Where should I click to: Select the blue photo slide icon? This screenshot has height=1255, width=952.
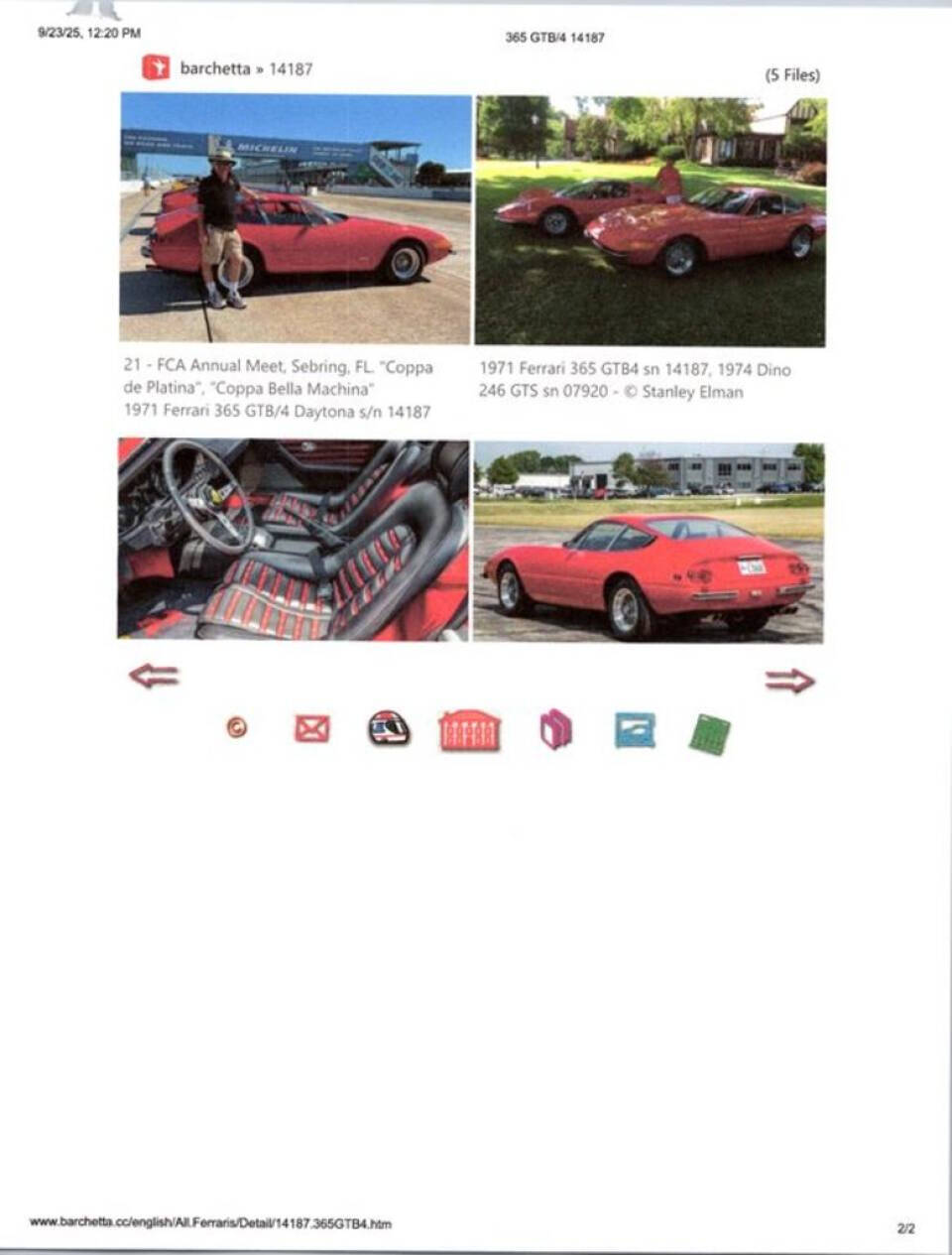(633, 729)
